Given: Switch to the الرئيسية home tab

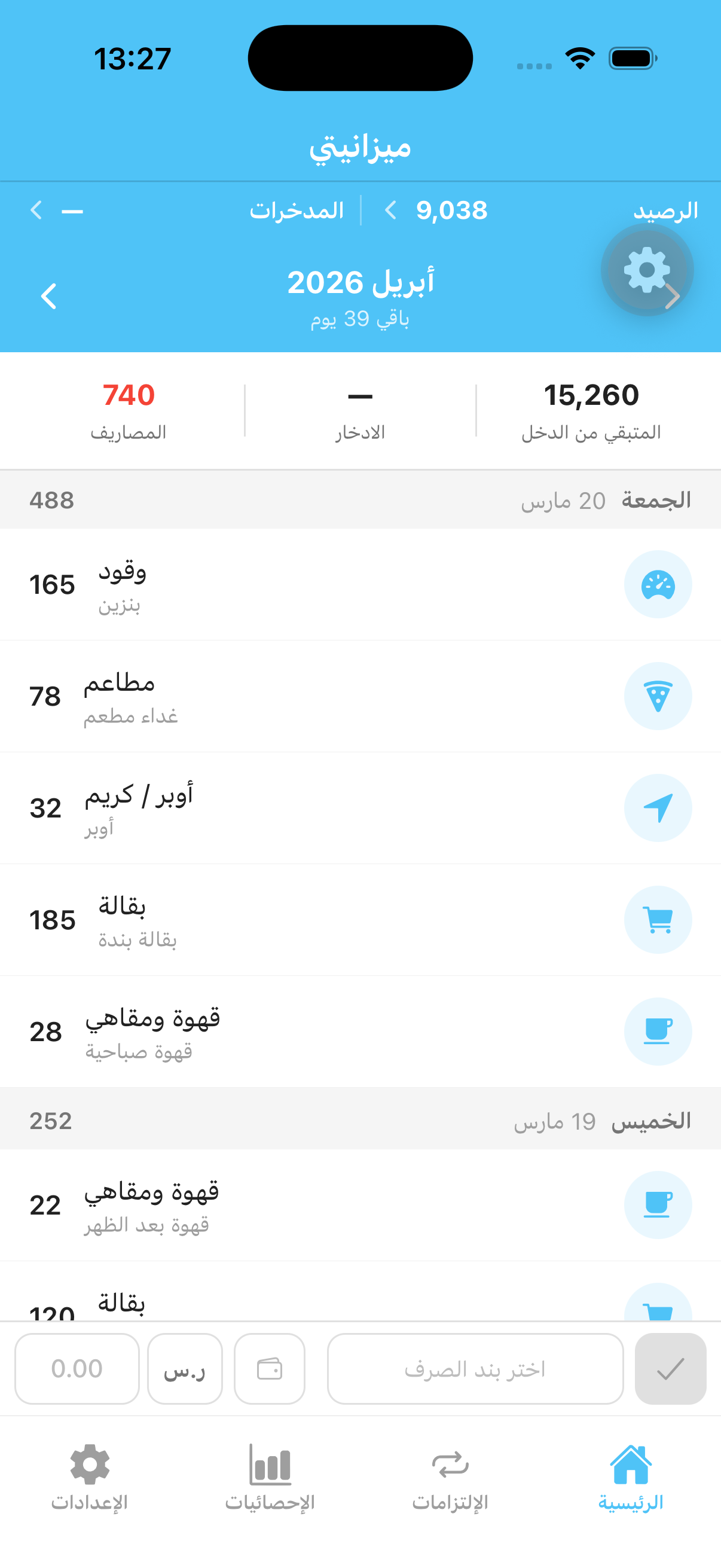Looking at the screenshot, I should pyautogui.click(x=630, y=1477).
